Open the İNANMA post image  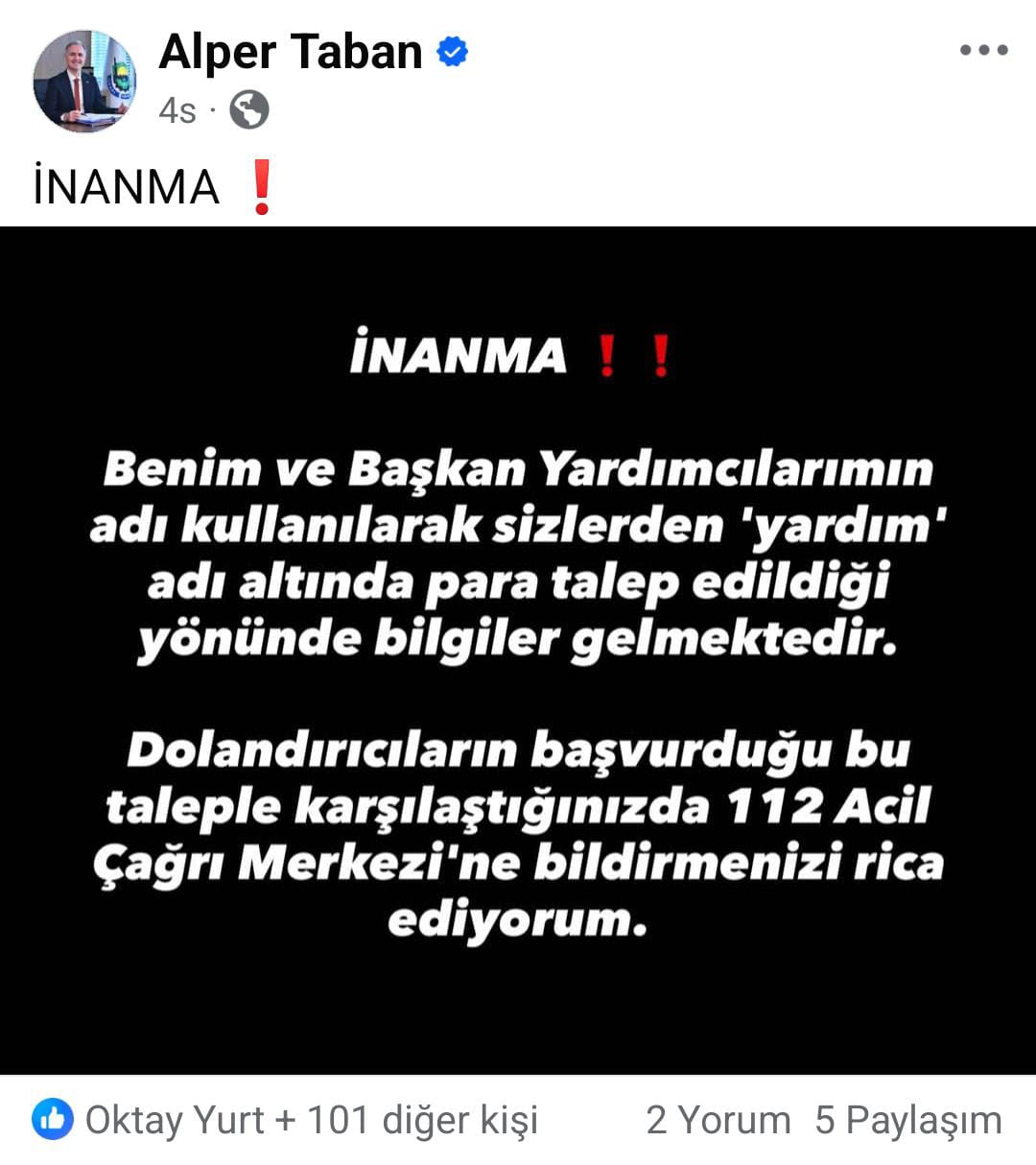[x=518, y=650]
